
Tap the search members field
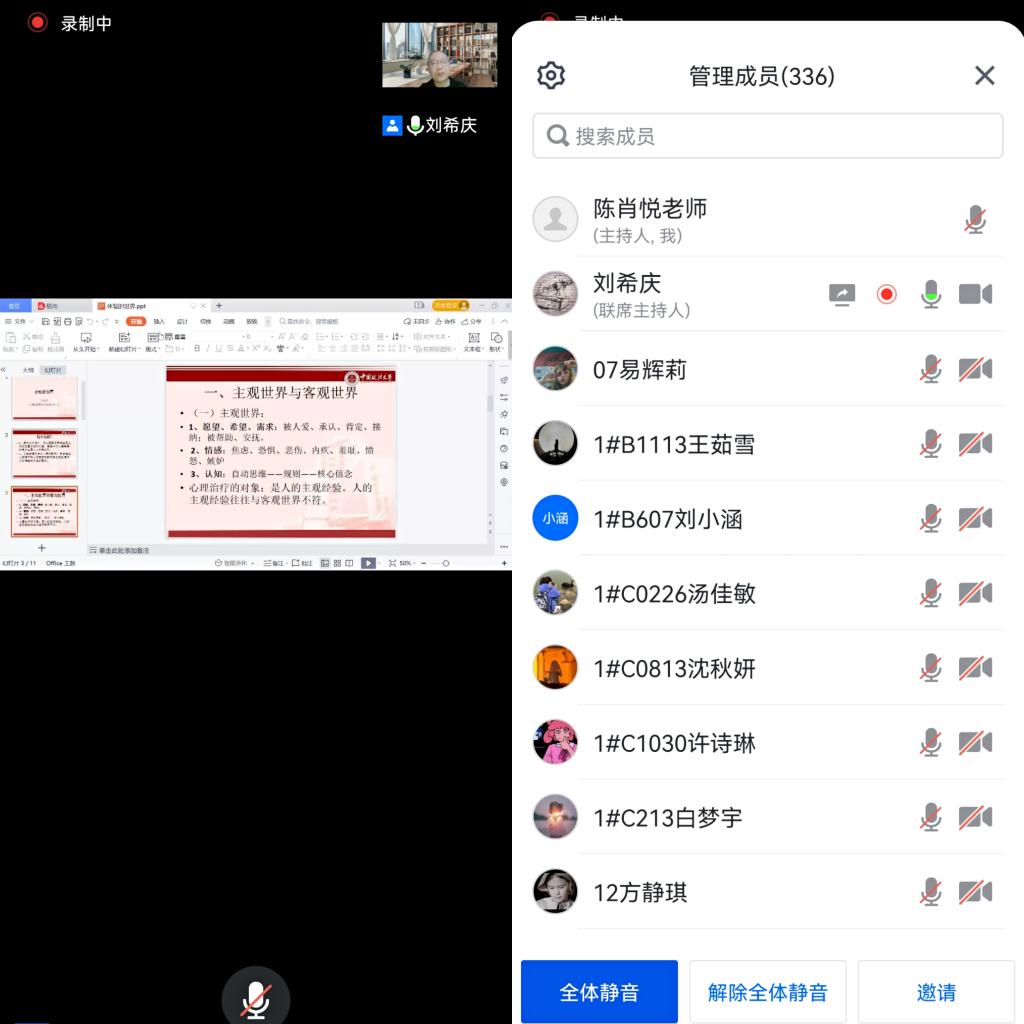[x=767, y=136]
